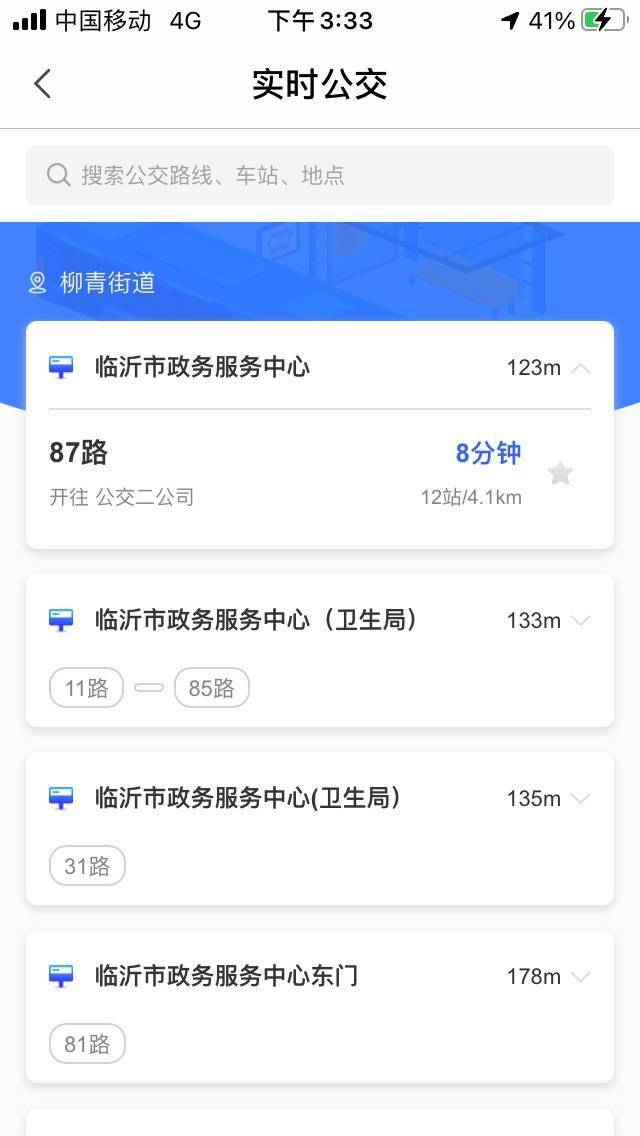
Task: Collapse the 临沂市政务服务中心 123m stop
Action: coord(580,368)
